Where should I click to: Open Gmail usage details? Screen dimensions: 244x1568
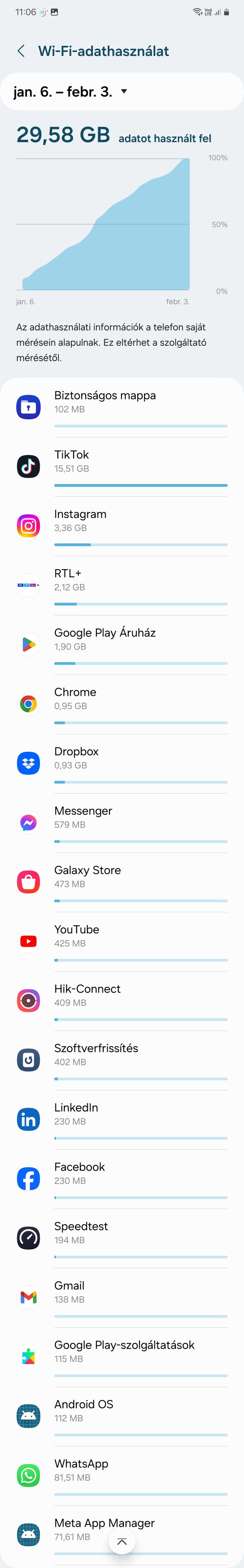pos(122,1297)
